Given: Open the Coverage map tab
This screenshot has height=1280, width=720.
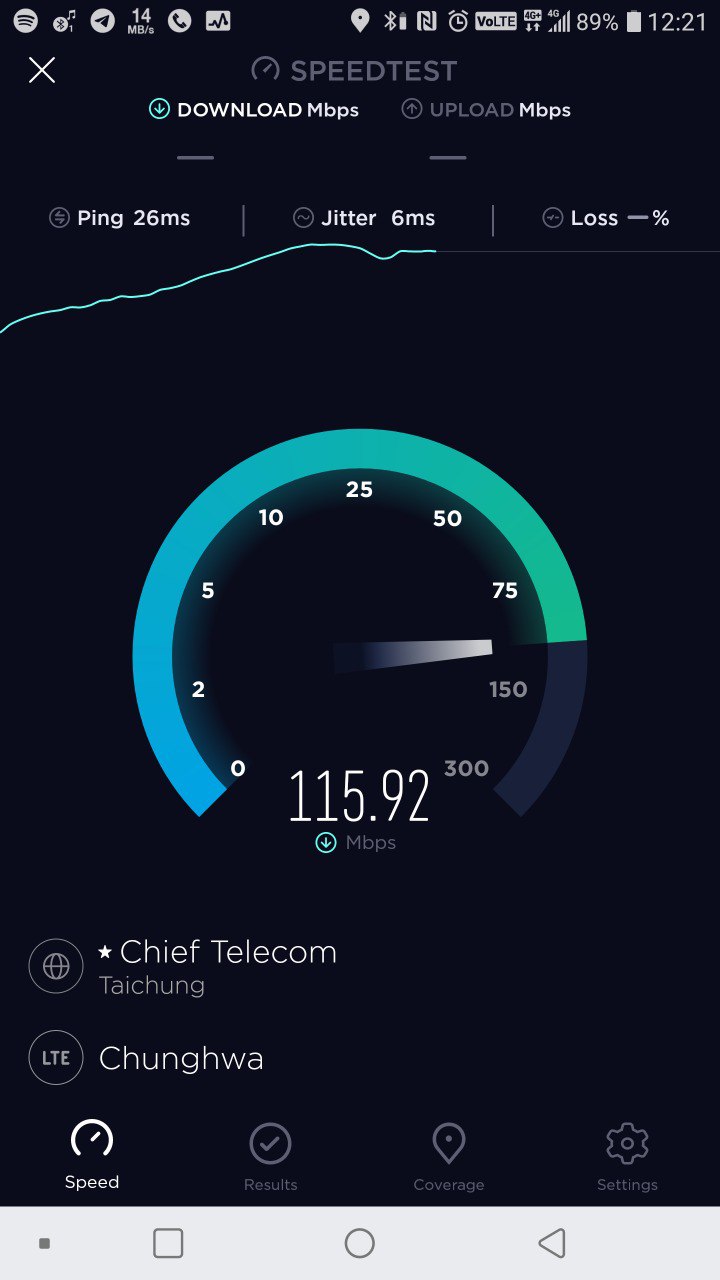Looking at the screenshot, I should [x=448, y=1156].
